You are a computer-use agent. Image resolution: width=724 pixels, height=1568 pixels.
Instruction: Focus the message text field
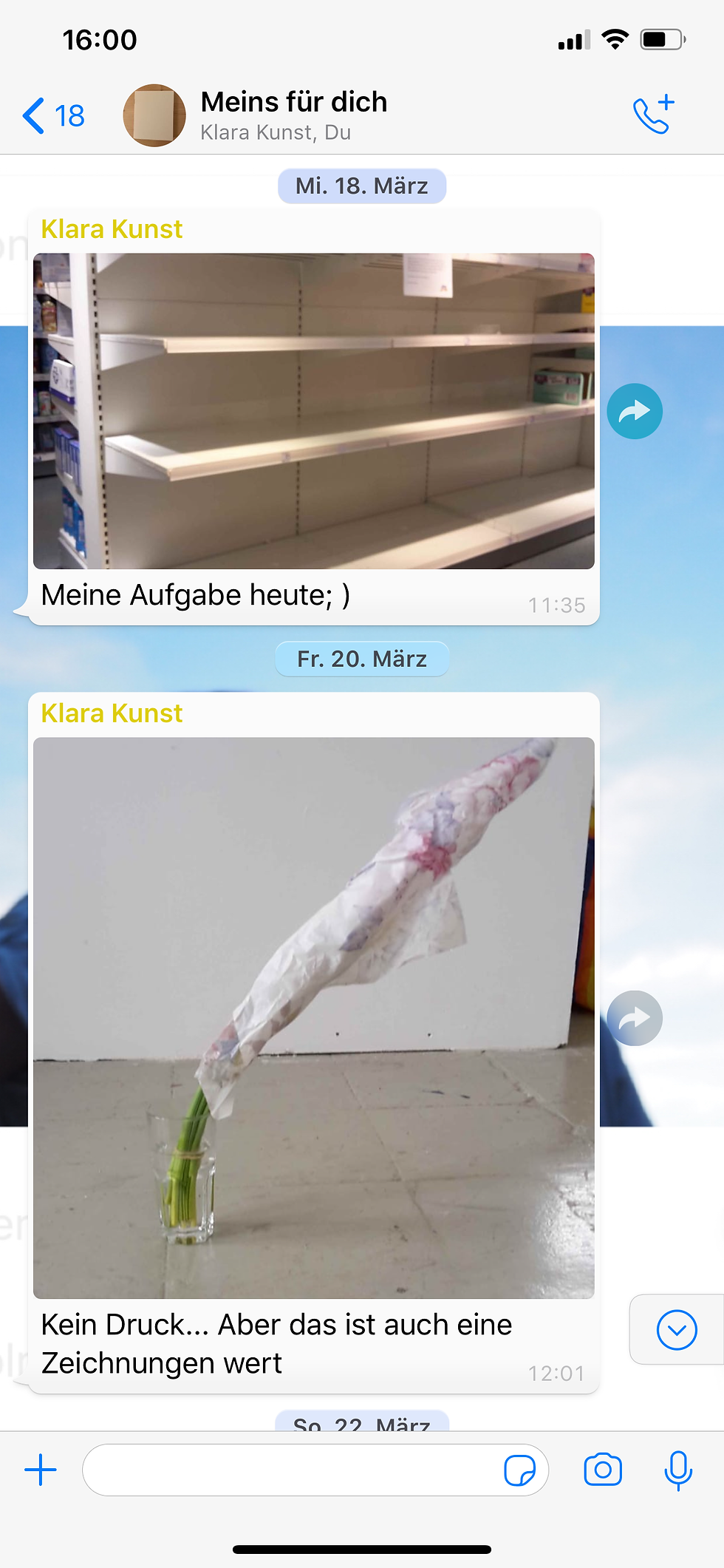coord(293,1470)
